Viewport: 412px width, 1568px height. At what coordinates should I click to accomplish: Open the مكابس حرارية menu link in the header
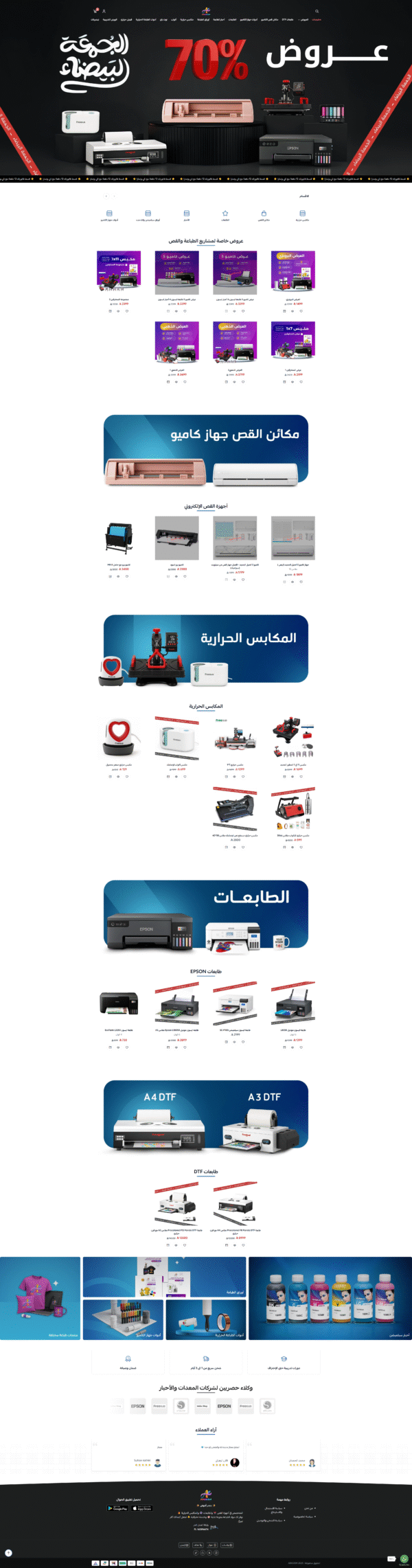[186, 19]
